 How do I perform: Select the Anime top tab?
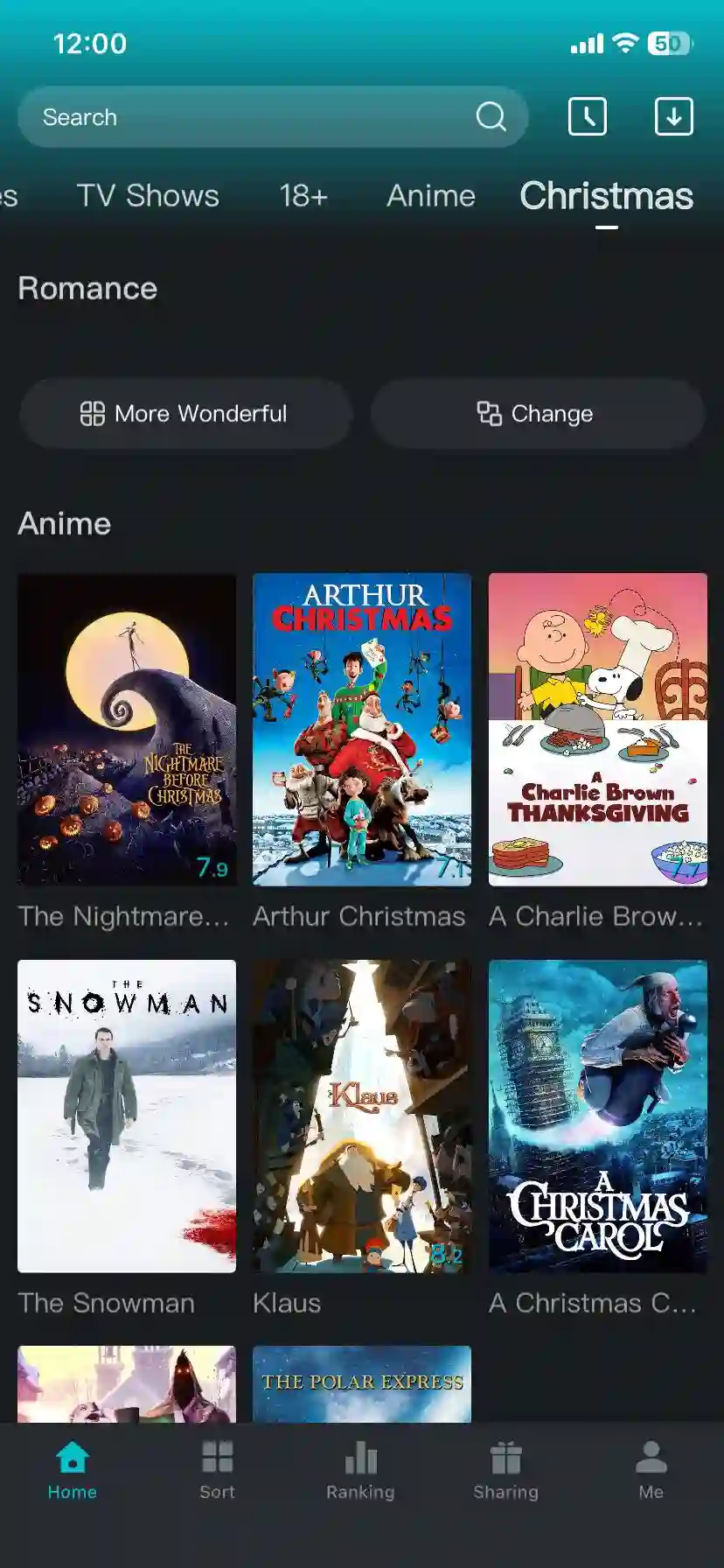pyautogui.click(x=431, y=196)
